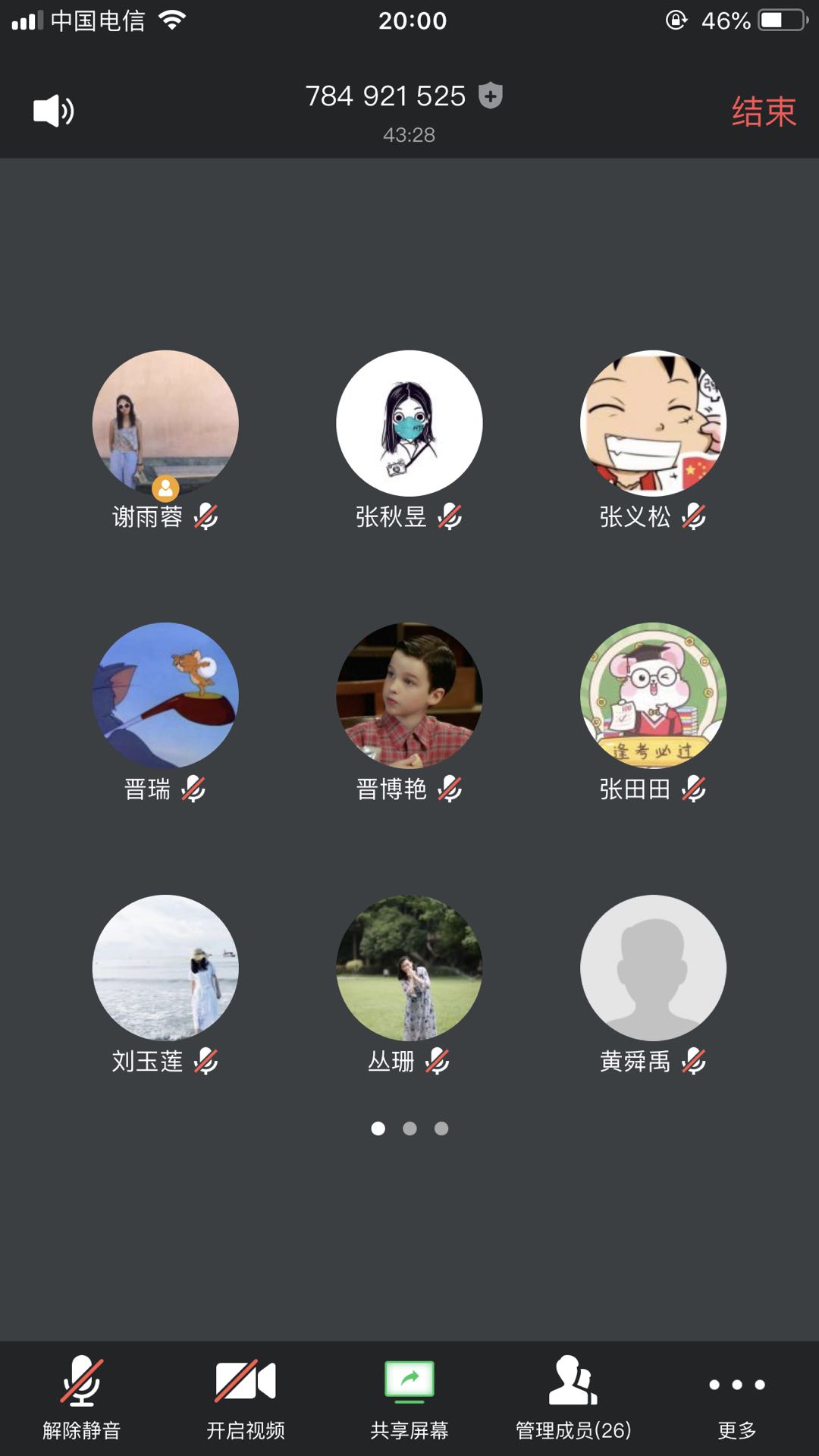Screen dimensions: 819x1456
Task: Tap 晋博艳's avatar tile
Action: [409, 695]
